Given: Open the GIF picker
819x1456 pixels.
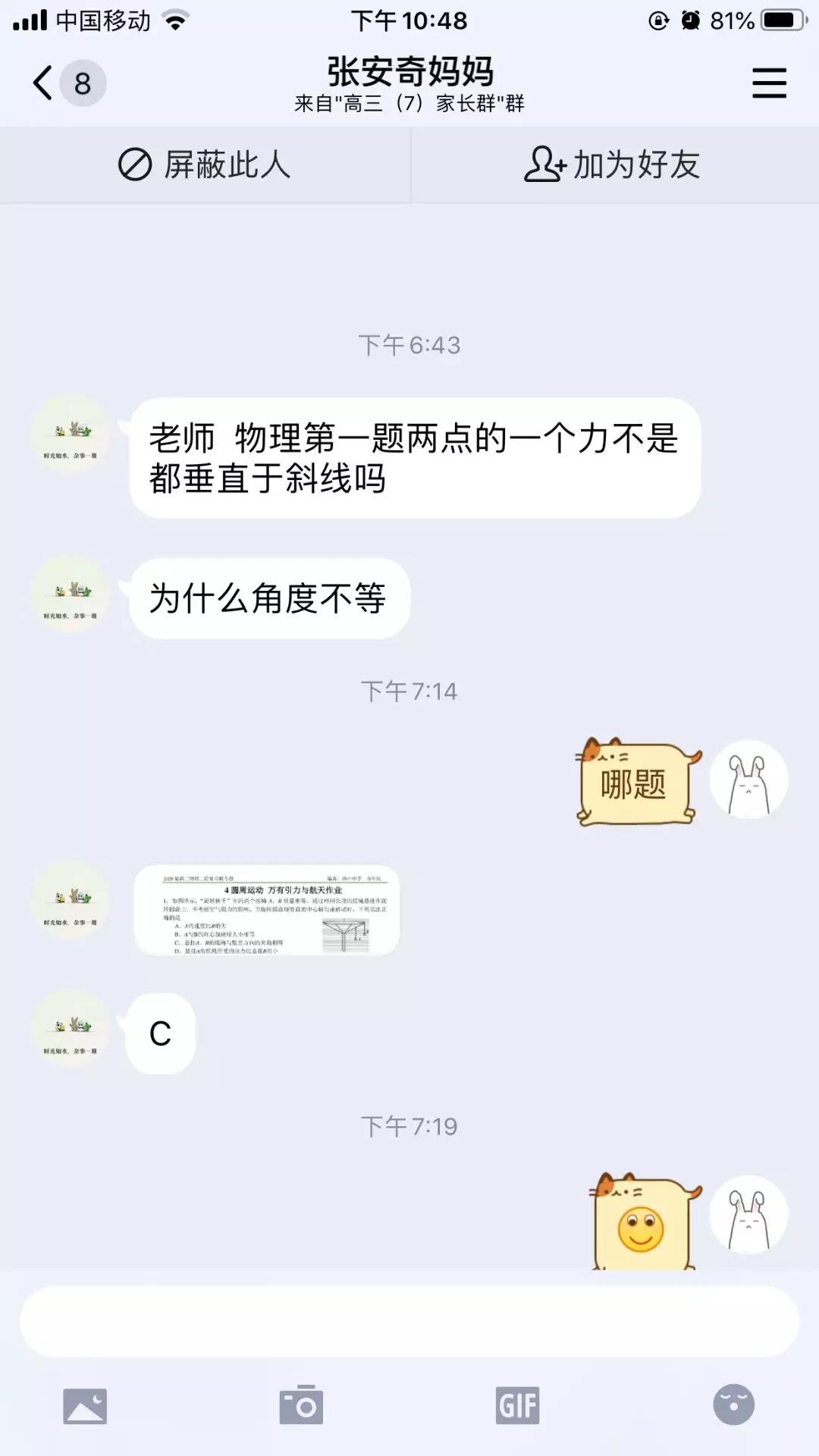Looking at the screenshot, I should (x=517, y=1405).
